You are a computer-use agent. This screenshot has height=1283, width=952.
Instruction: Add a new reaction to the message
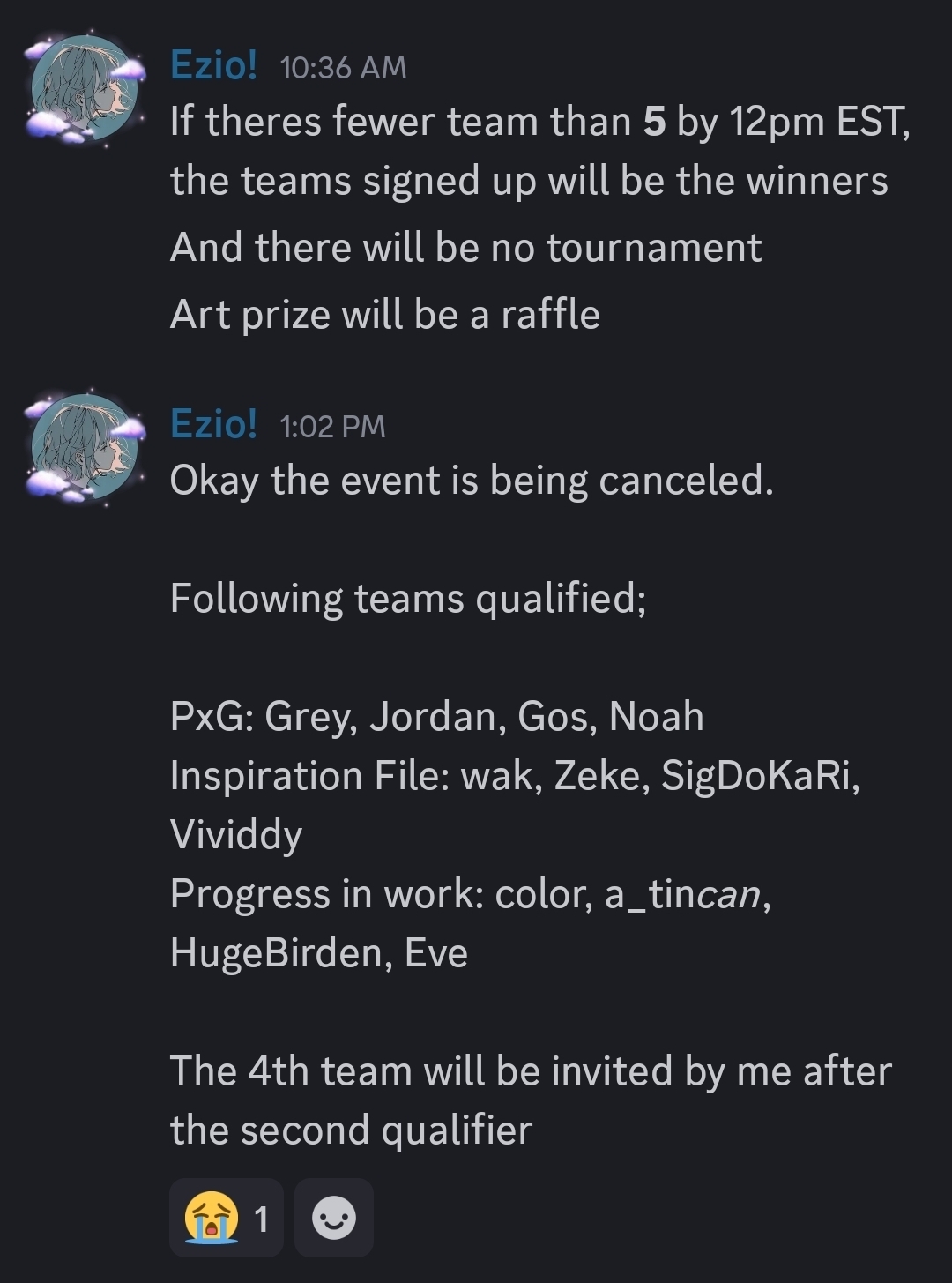(x=334, y=1219)
